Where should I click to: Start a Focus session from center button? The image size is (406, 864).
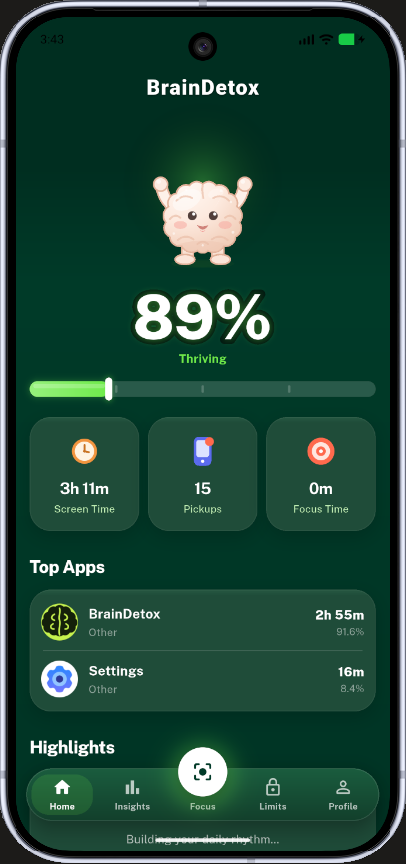[203, 771]
